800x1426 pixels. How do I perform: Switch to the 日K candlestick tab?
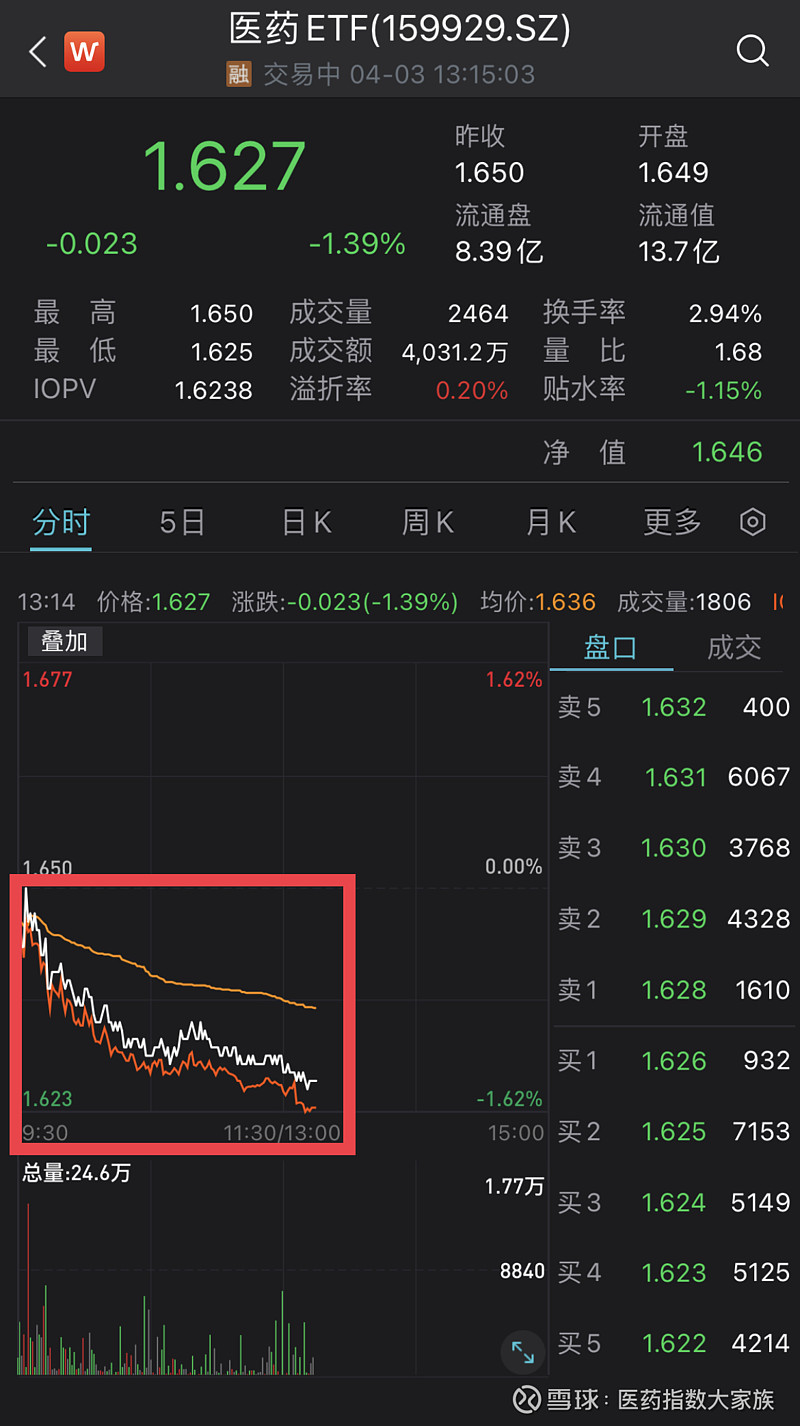click(x=306, y=522)
